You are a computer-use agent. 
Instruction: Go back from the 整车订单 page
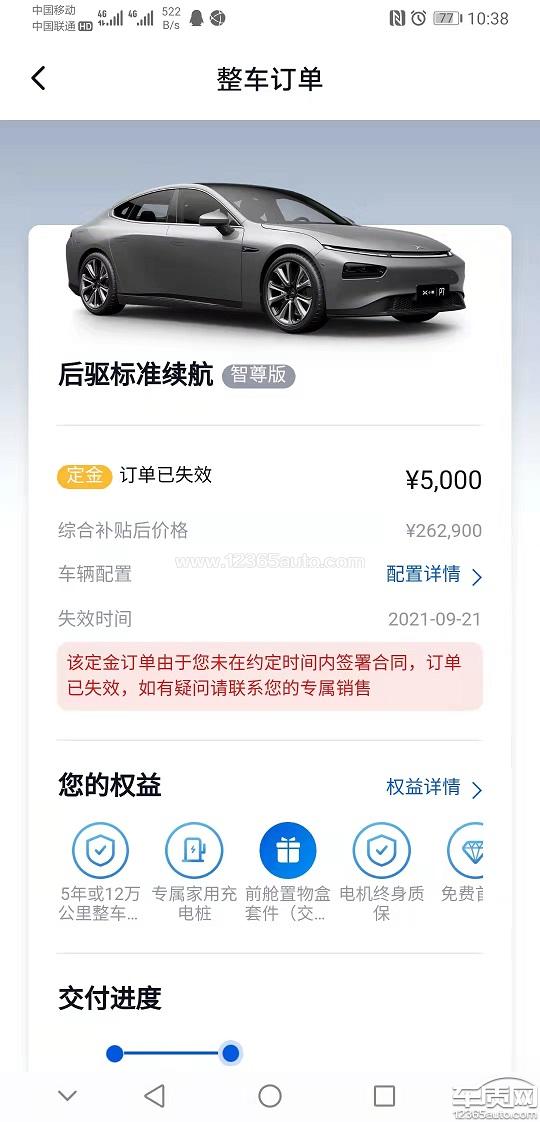[39, 78]
